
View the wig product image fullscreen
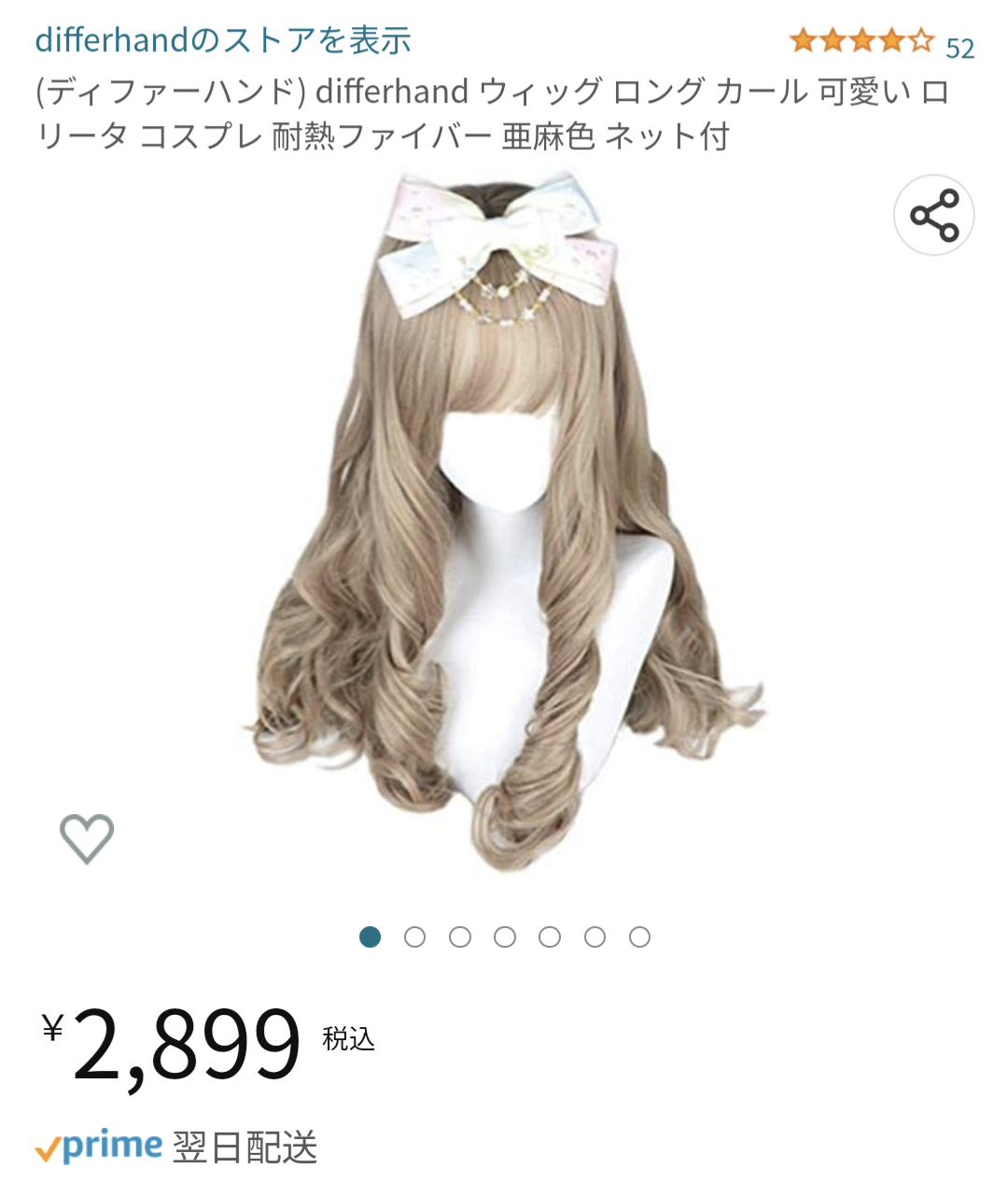504,523
